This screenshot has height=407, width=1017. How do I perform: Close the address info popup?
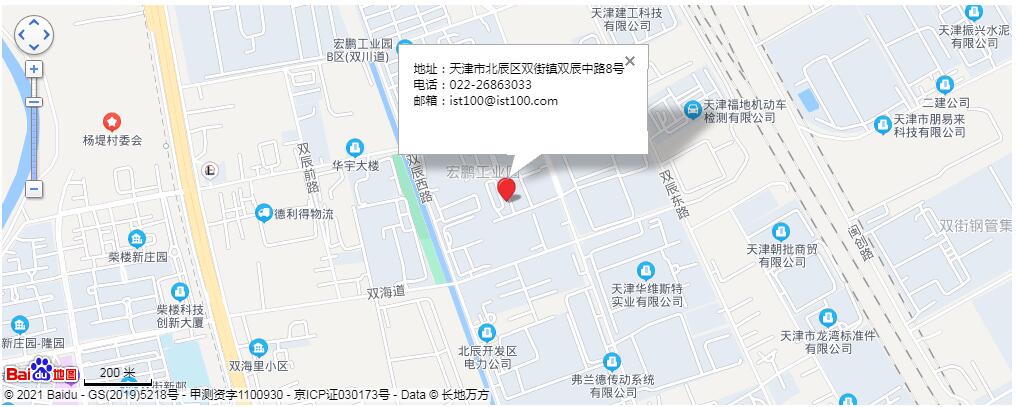629,62
